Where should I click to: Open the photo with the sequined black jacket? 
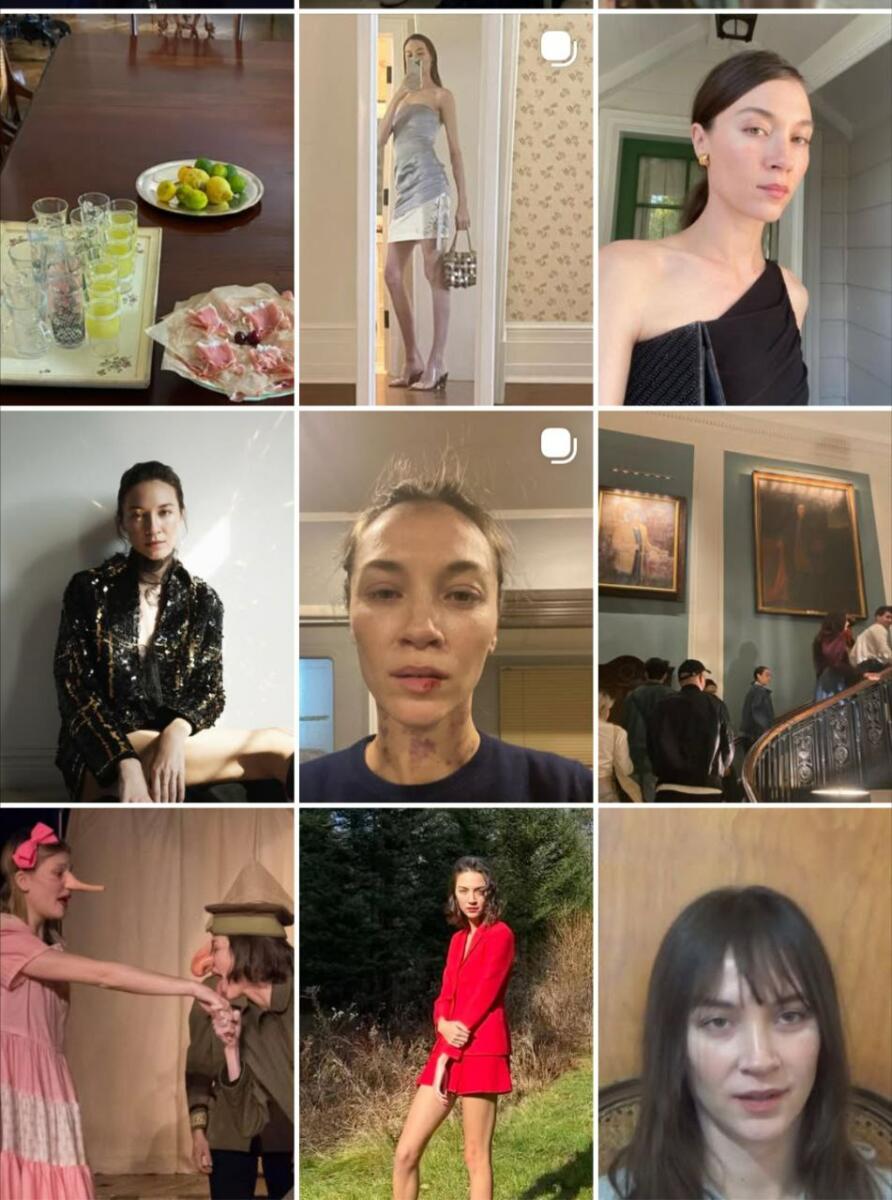pyautogui.click(x=147, y=606)
